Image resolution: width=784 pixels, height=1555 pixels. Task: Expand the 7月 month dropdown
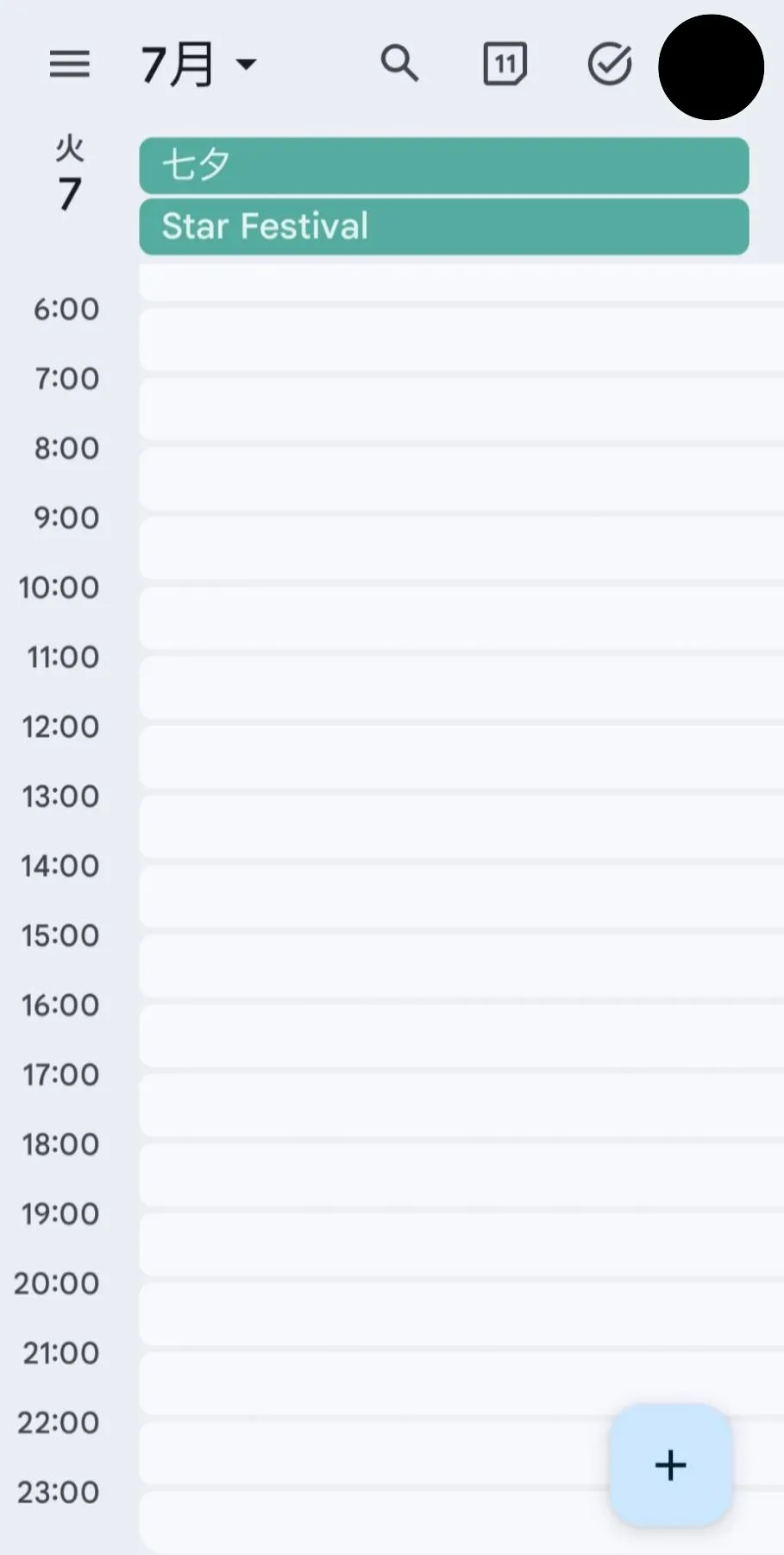click(x=199, y=64)
